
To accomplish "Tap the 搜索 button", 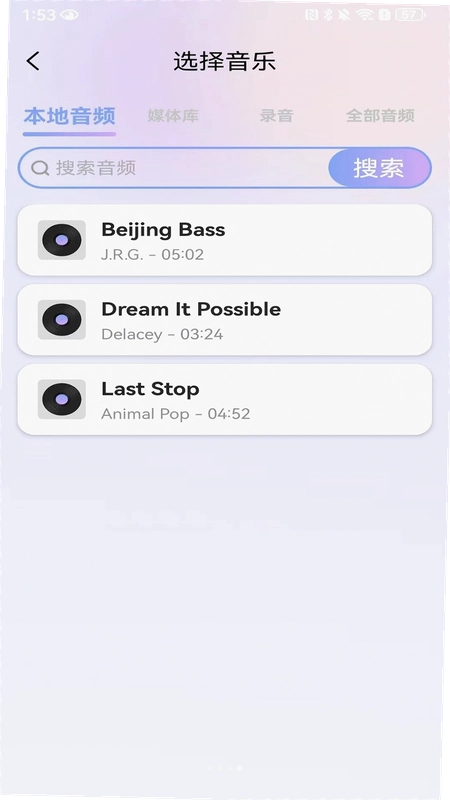I will pyautogui.click(x=380, y=168).
